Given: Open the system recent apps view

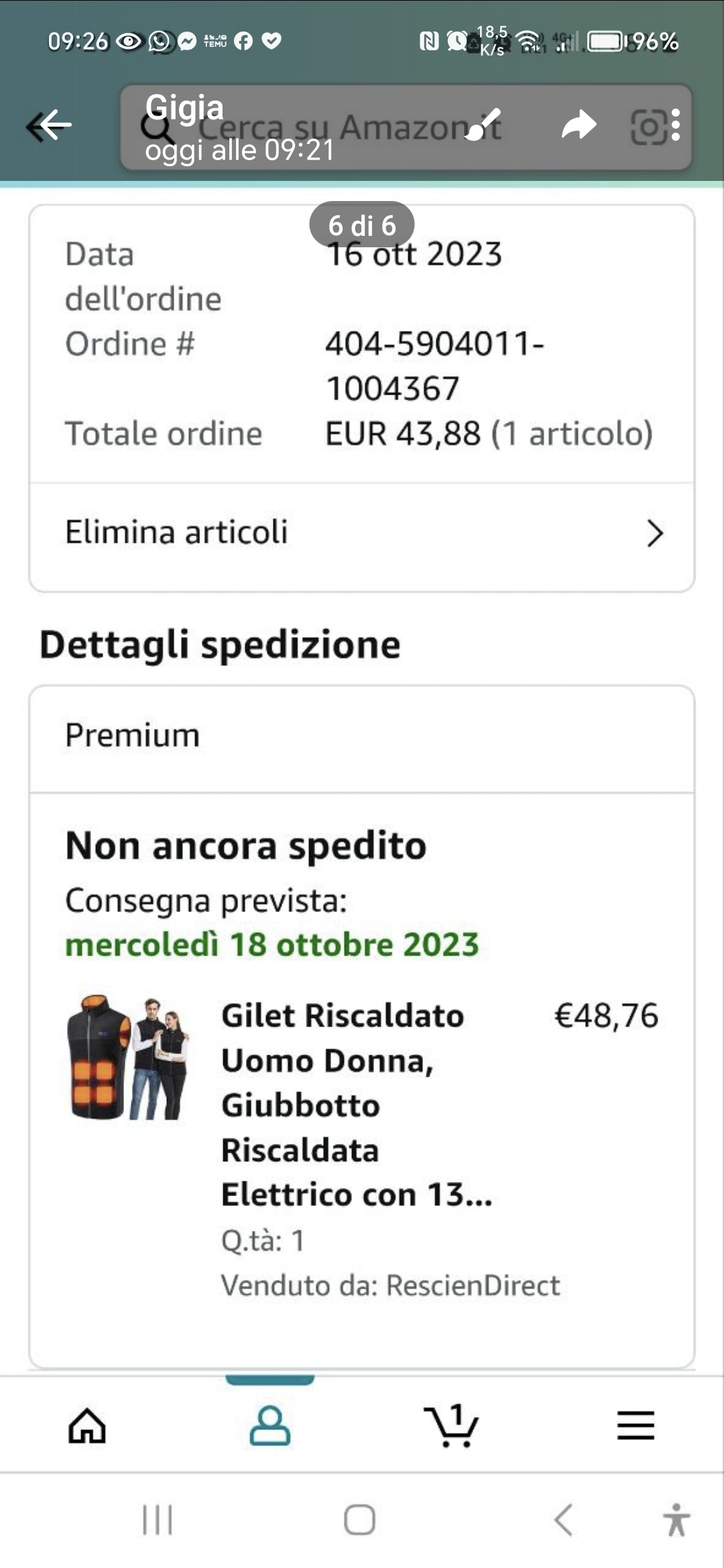Looking at the screenshot, I should 158,1519.
